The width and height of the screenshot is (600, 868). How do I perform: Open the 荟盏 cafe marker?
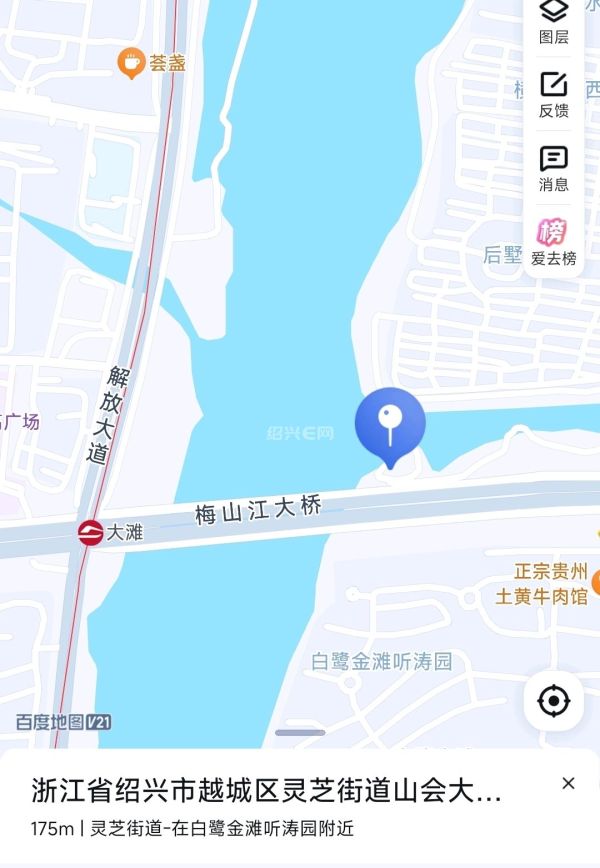point(131,63)
